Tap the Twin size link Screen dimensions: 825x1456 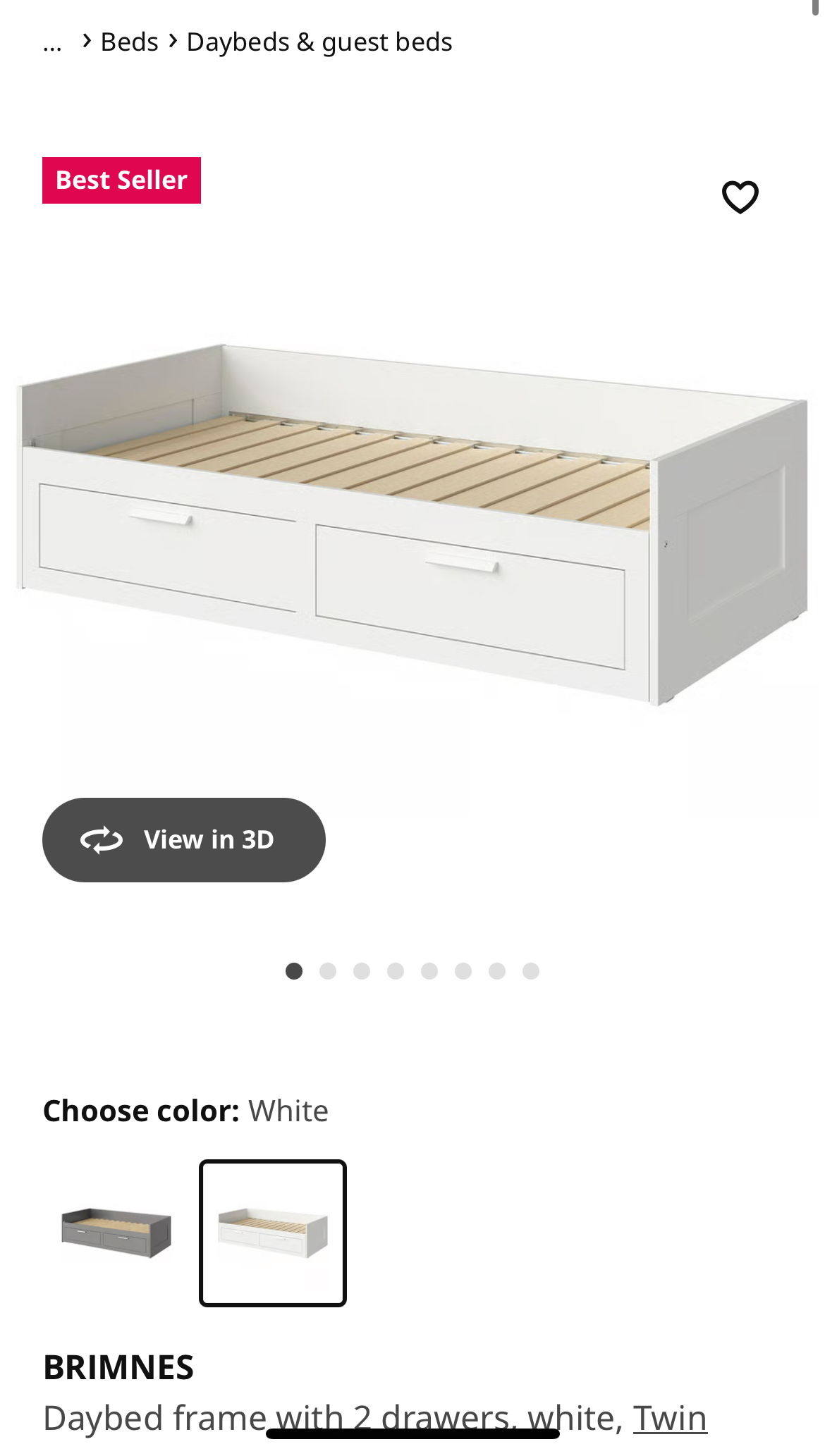[x=670, y=1418]
